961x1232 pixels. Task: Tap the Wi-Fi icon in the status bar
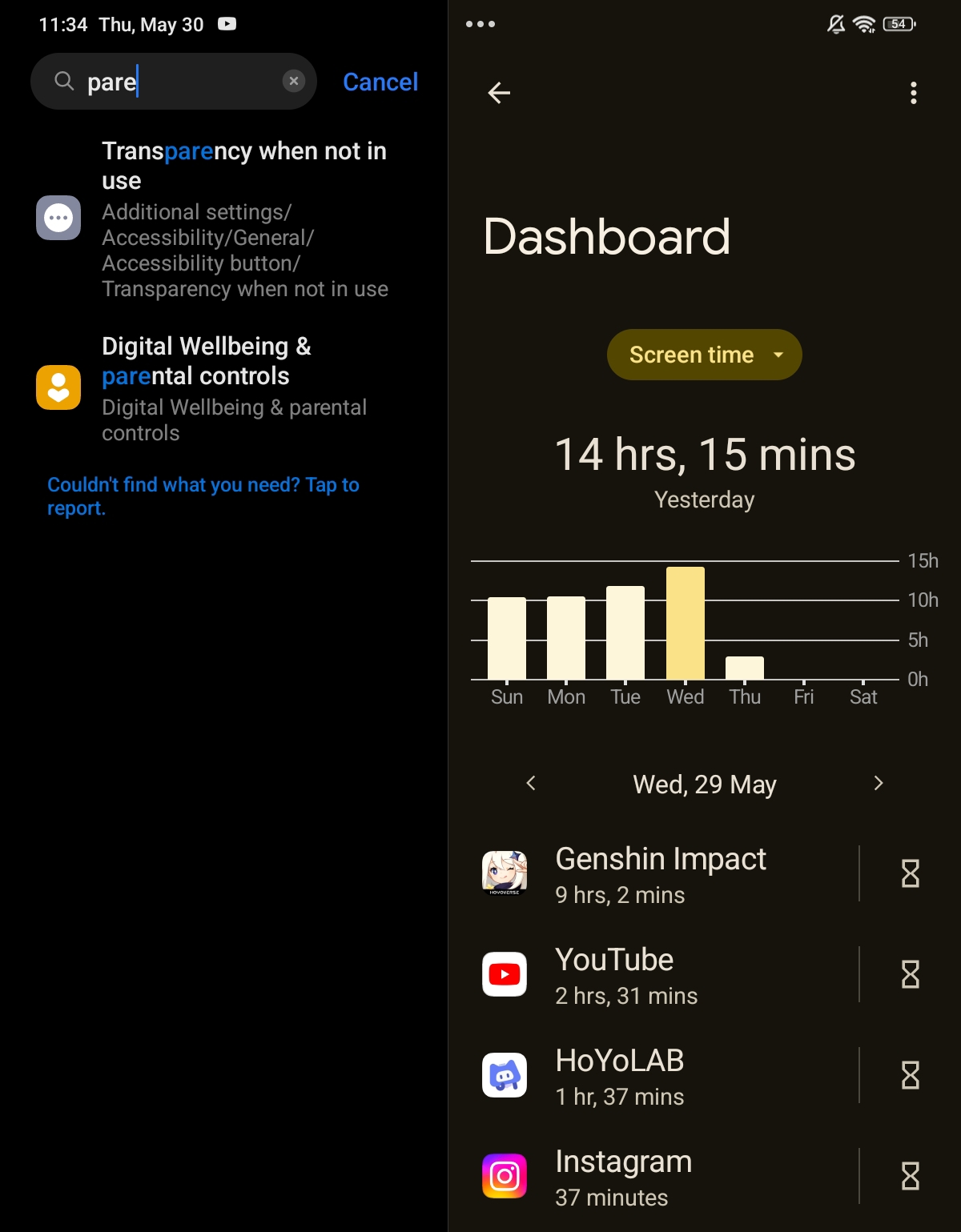(863, 23)
